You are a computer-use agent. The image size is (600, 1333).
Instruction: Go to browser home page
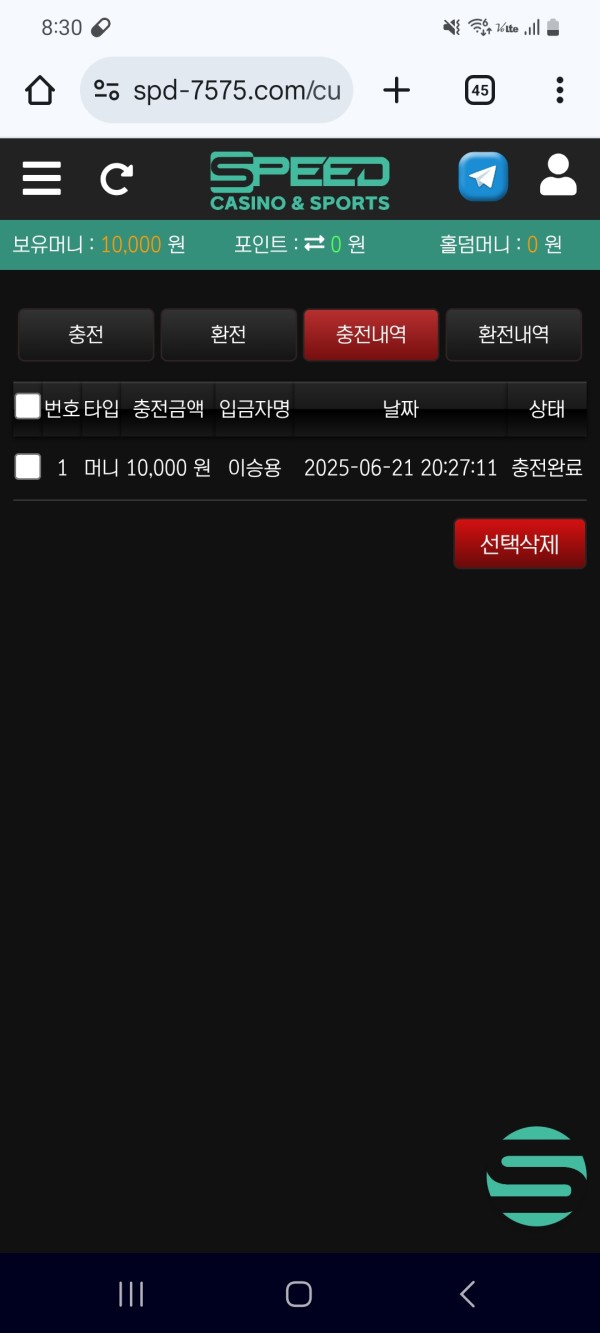[40, 91]
